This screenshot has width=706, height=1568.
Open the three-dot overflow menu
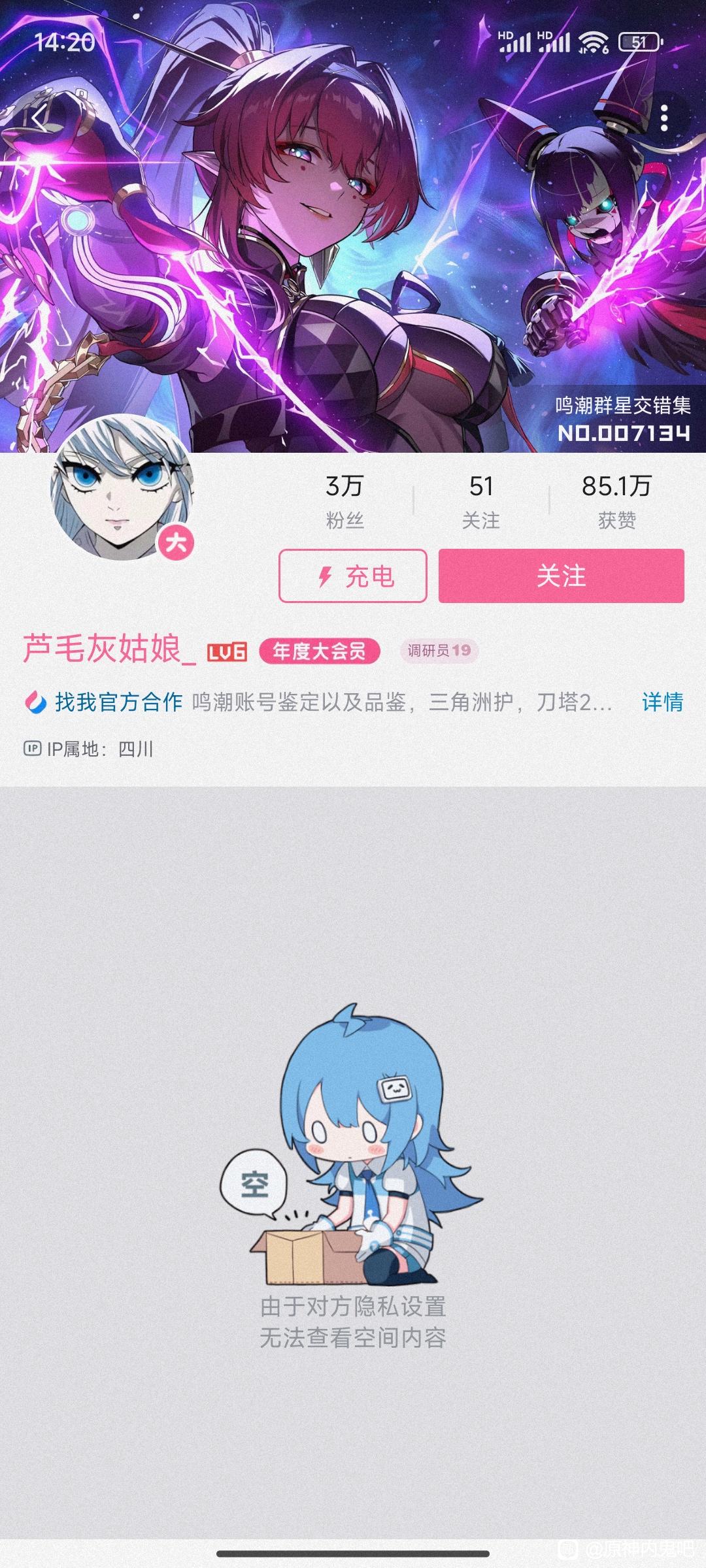[x=664, y=118]
